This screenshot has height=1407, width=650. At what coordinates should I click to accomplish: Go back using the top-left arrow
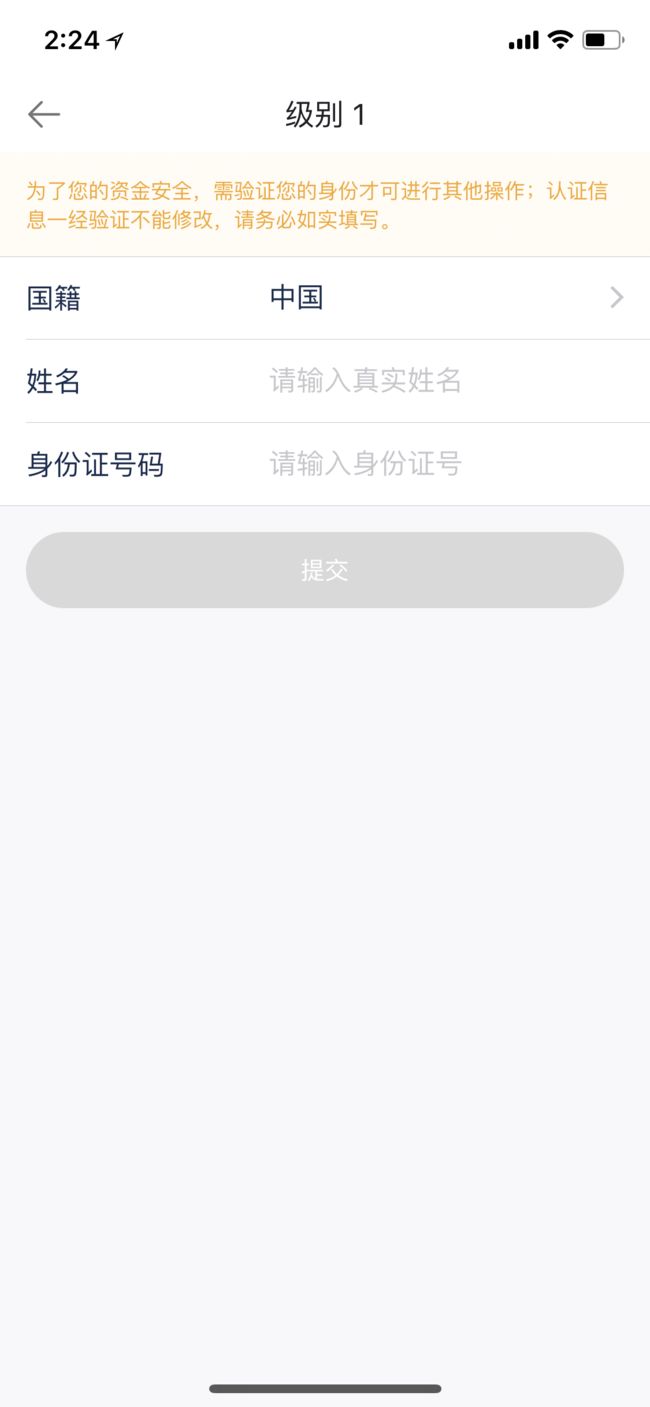click(44, 115)
